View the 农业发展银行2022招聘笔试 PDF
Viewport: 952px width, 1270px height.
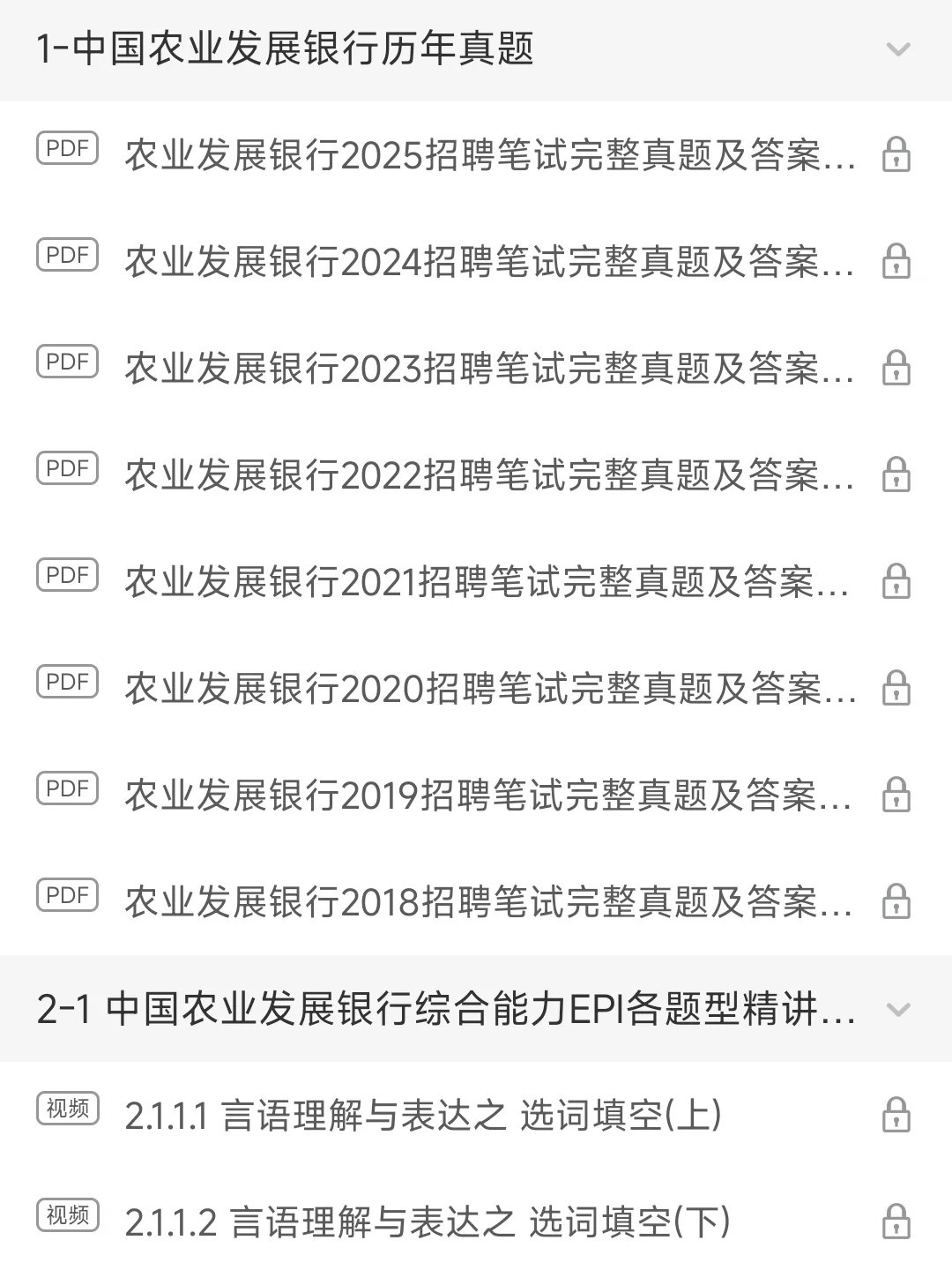pyautogui.click(x=489, y=475)
